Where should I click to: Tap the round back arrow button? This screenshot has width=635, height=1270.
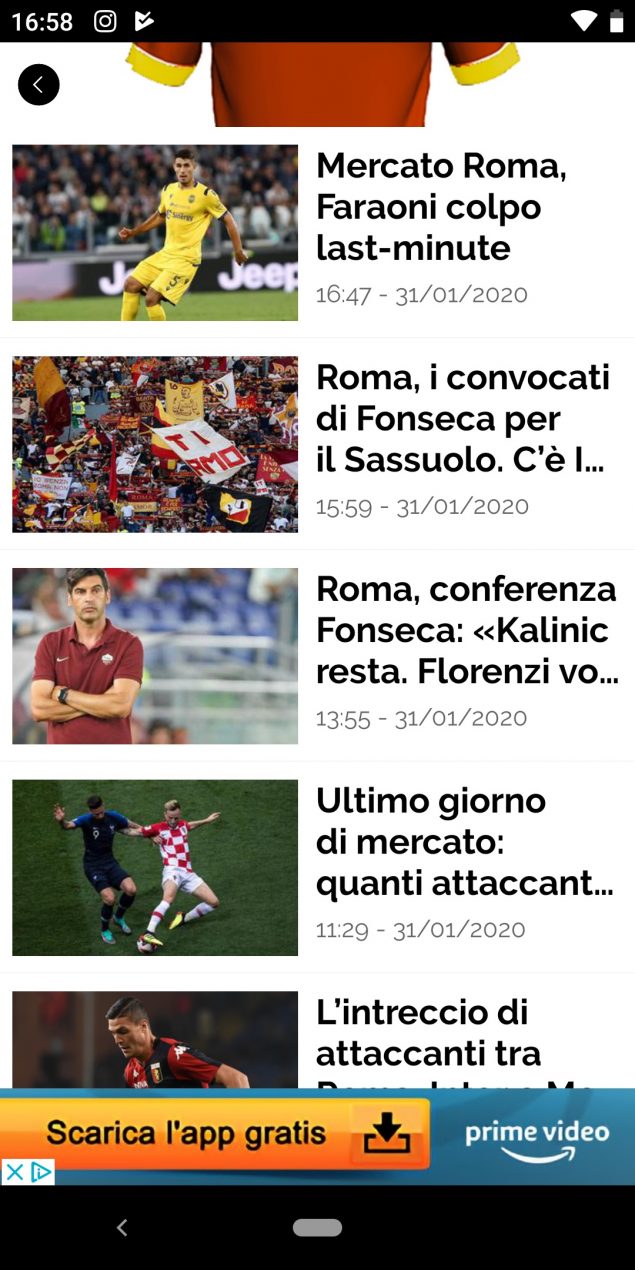(39, 85)
